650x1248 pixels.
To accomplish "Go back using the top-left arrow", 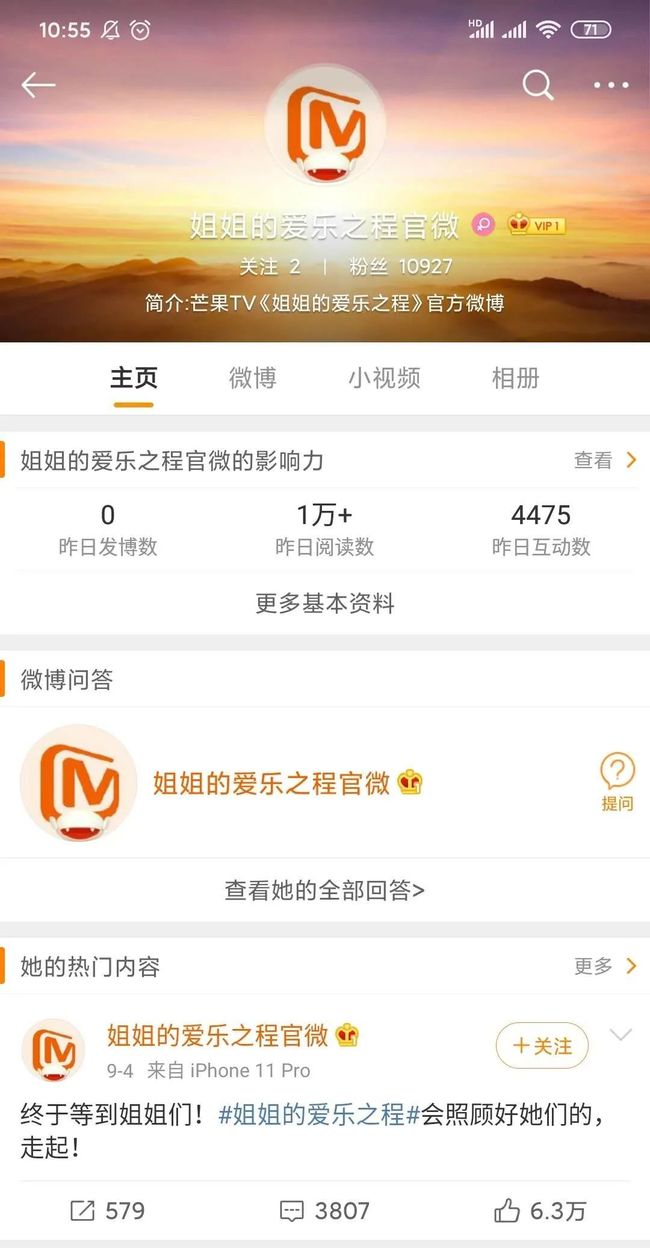I will (x=38, y=86).
